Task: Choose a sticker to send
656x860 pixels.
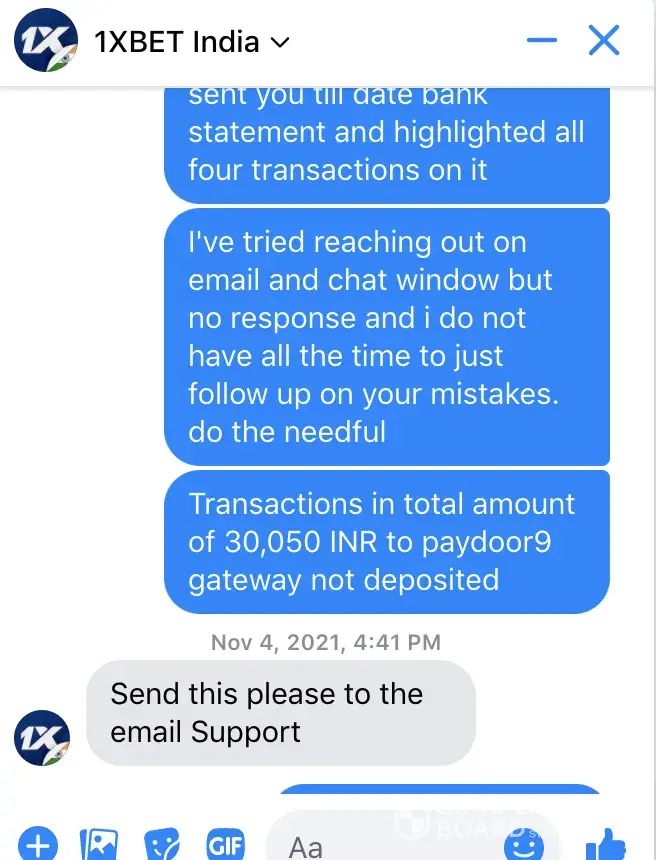Action: [x=161, y=846]
